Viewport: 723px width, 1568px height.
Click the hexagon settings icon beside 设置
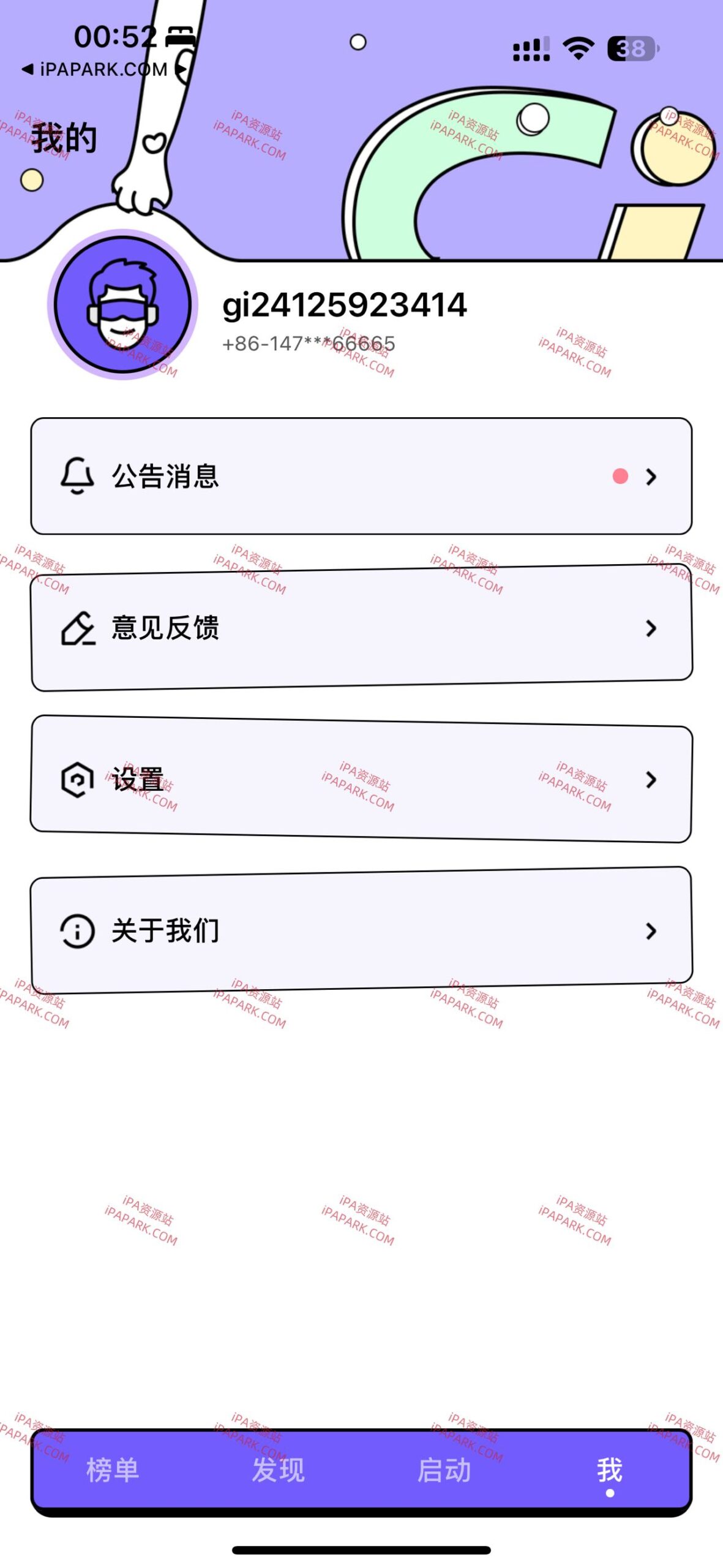pyautogui.click(x=77, y=778)
